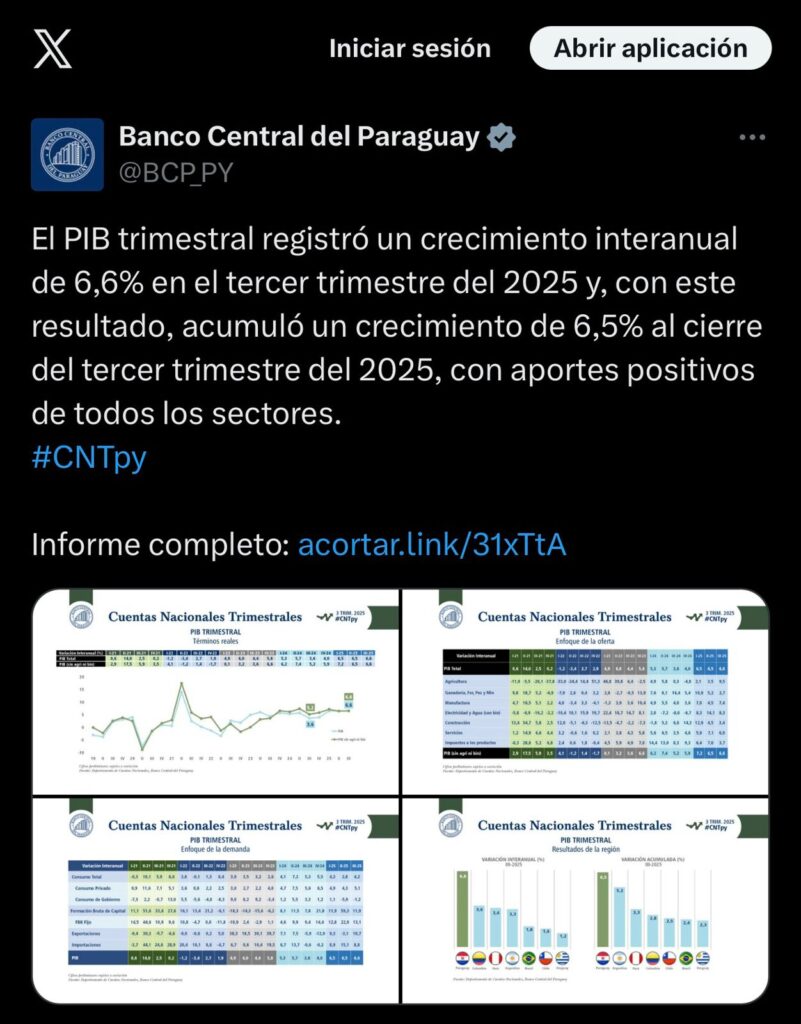This screenshot has width=801, height=1024.
Task: Tap Iniciar sesión to log in
Action: [x=410, y=48]
